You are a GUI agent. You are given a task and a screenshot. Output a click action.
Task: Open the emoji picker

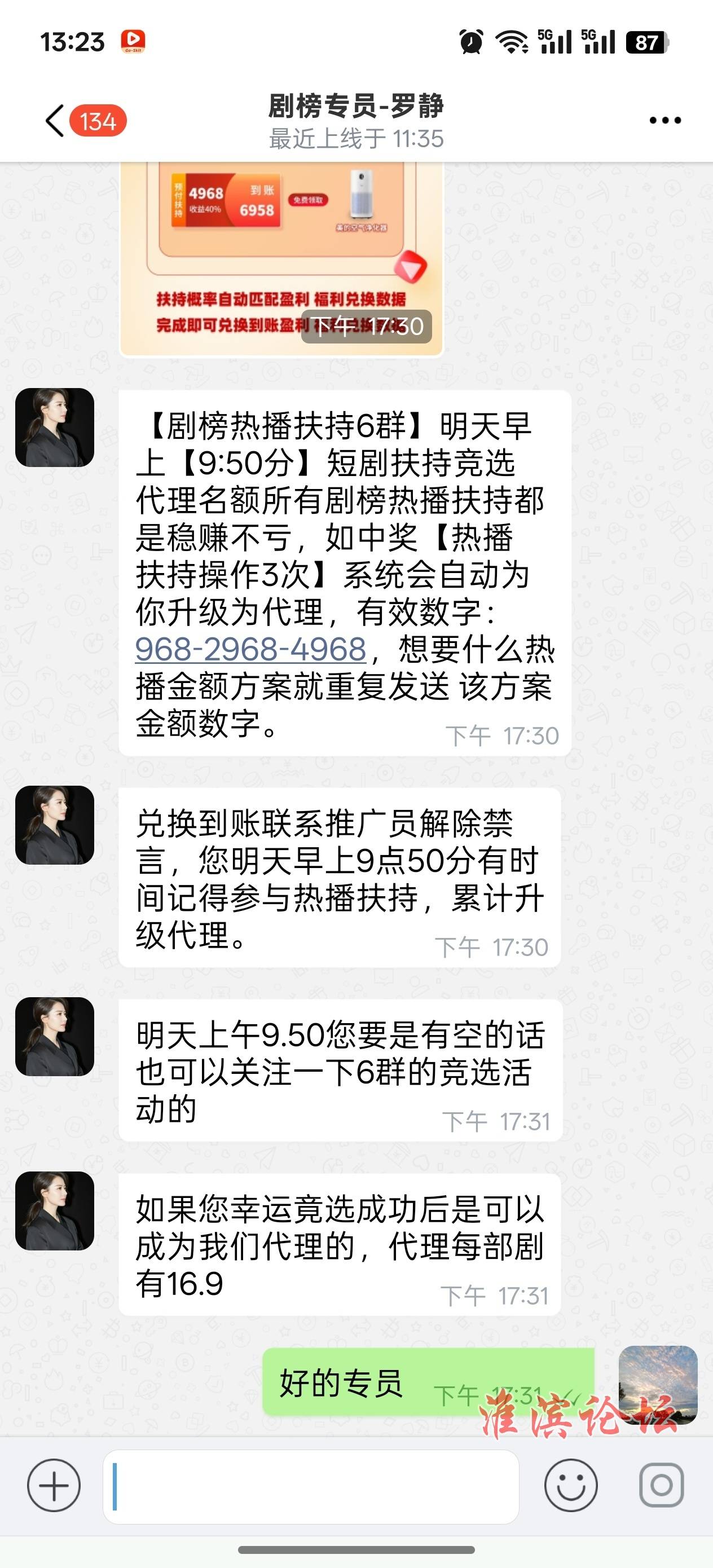click(570, 1485)
